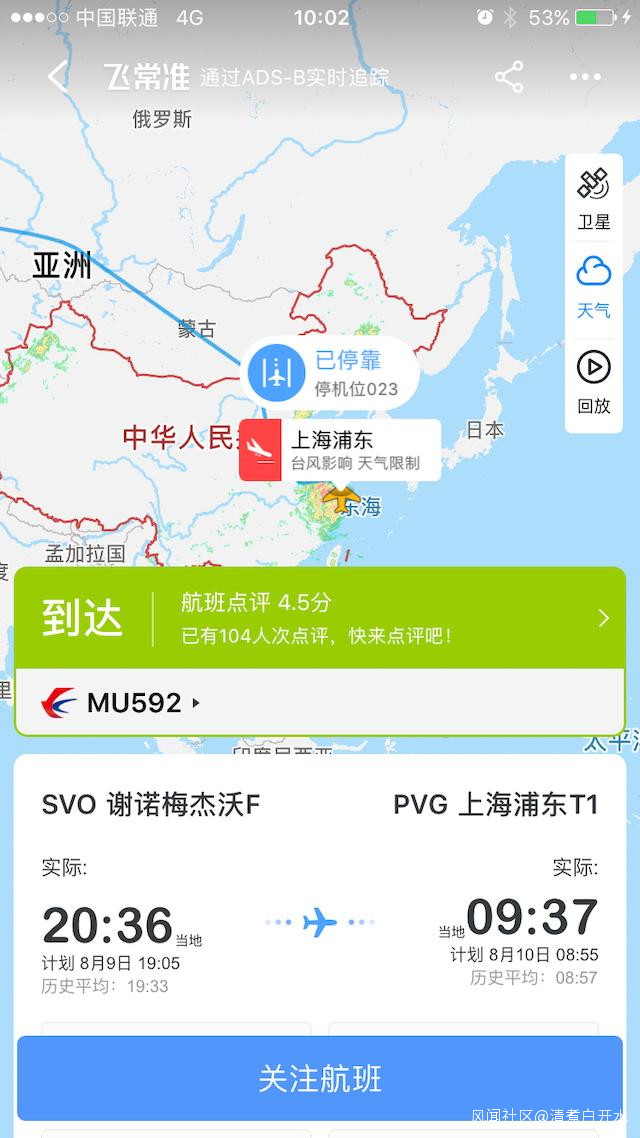
Task: Open the 已停靠 停机位023 bubble
Action: click(330, 372)
